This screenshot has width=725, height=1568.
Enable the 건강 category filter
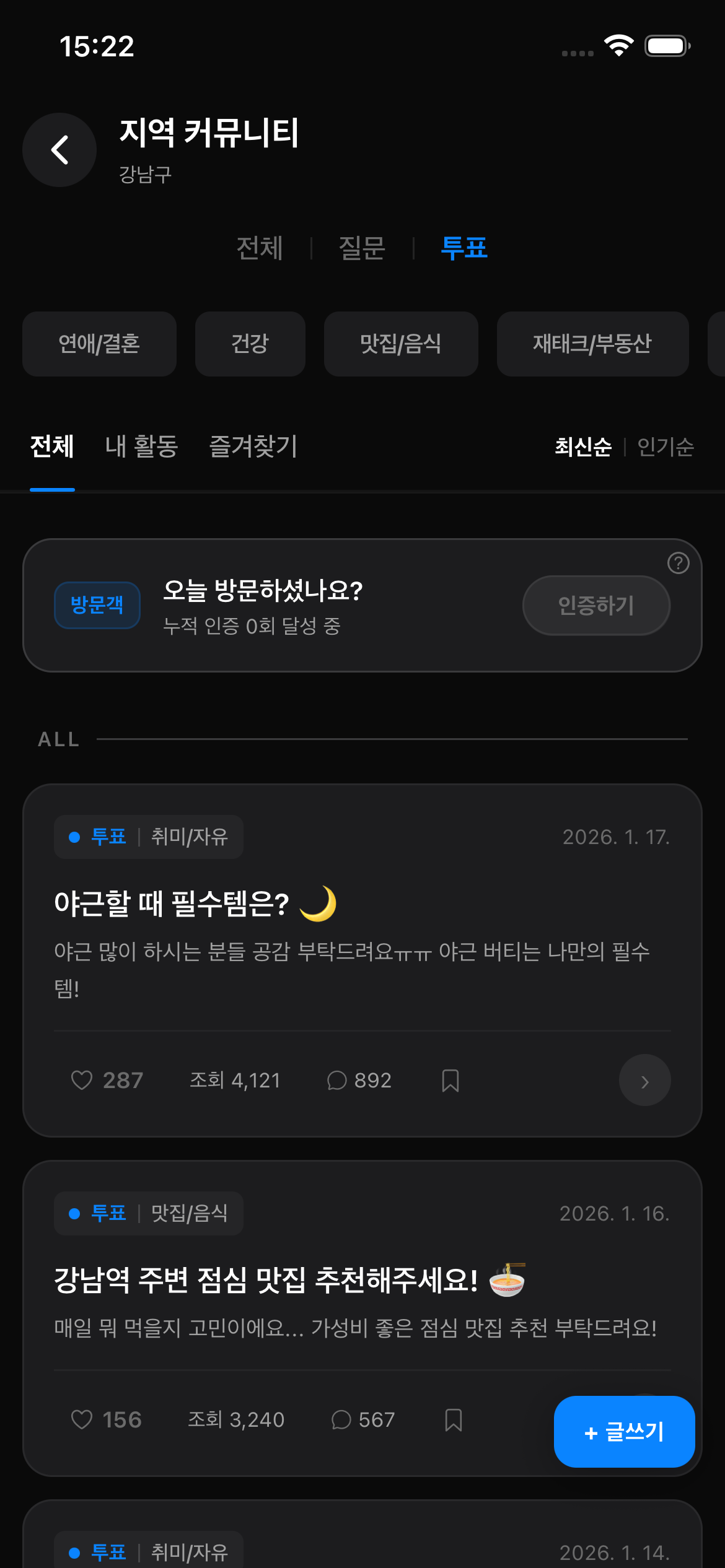click(250, 344)
